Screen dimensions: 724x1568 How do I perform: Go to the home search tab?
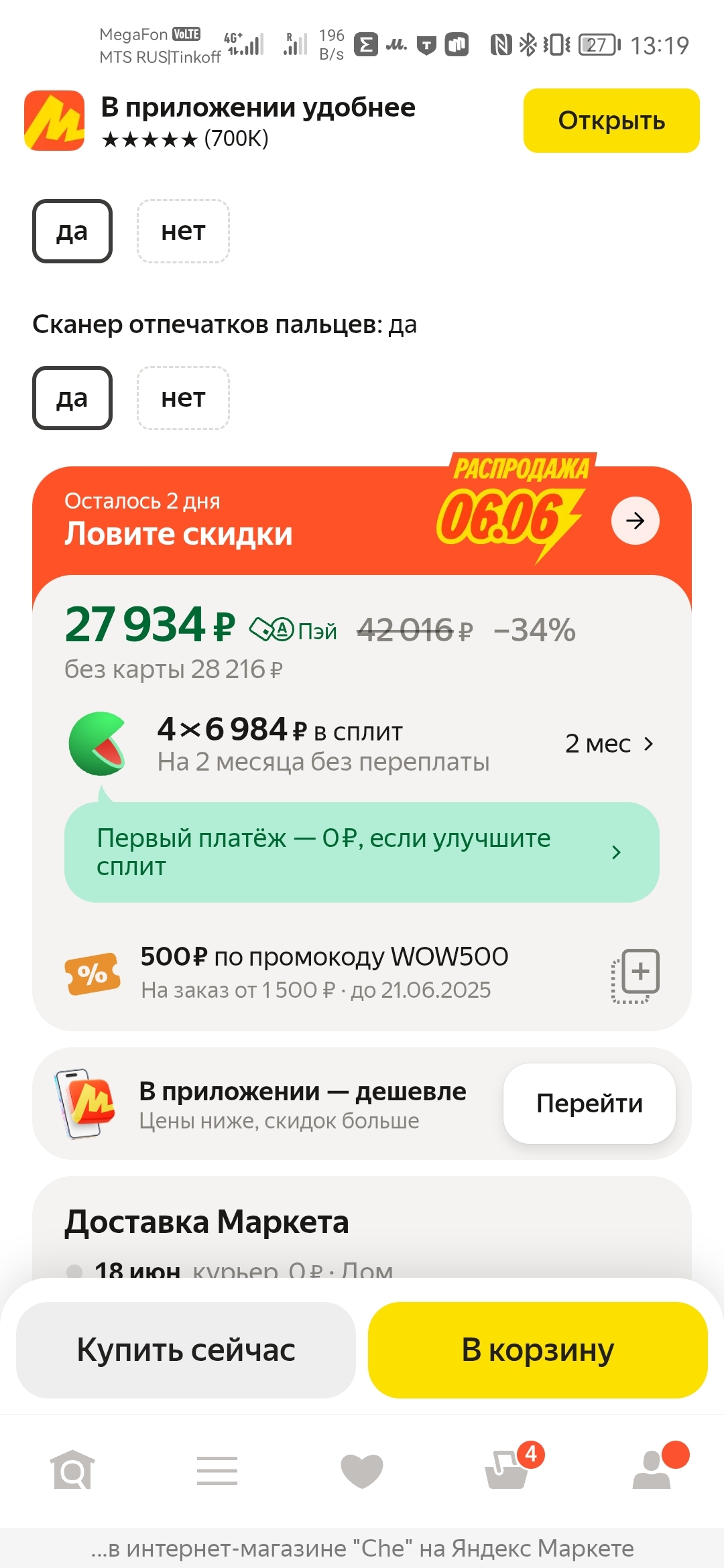pos(72,1470)
